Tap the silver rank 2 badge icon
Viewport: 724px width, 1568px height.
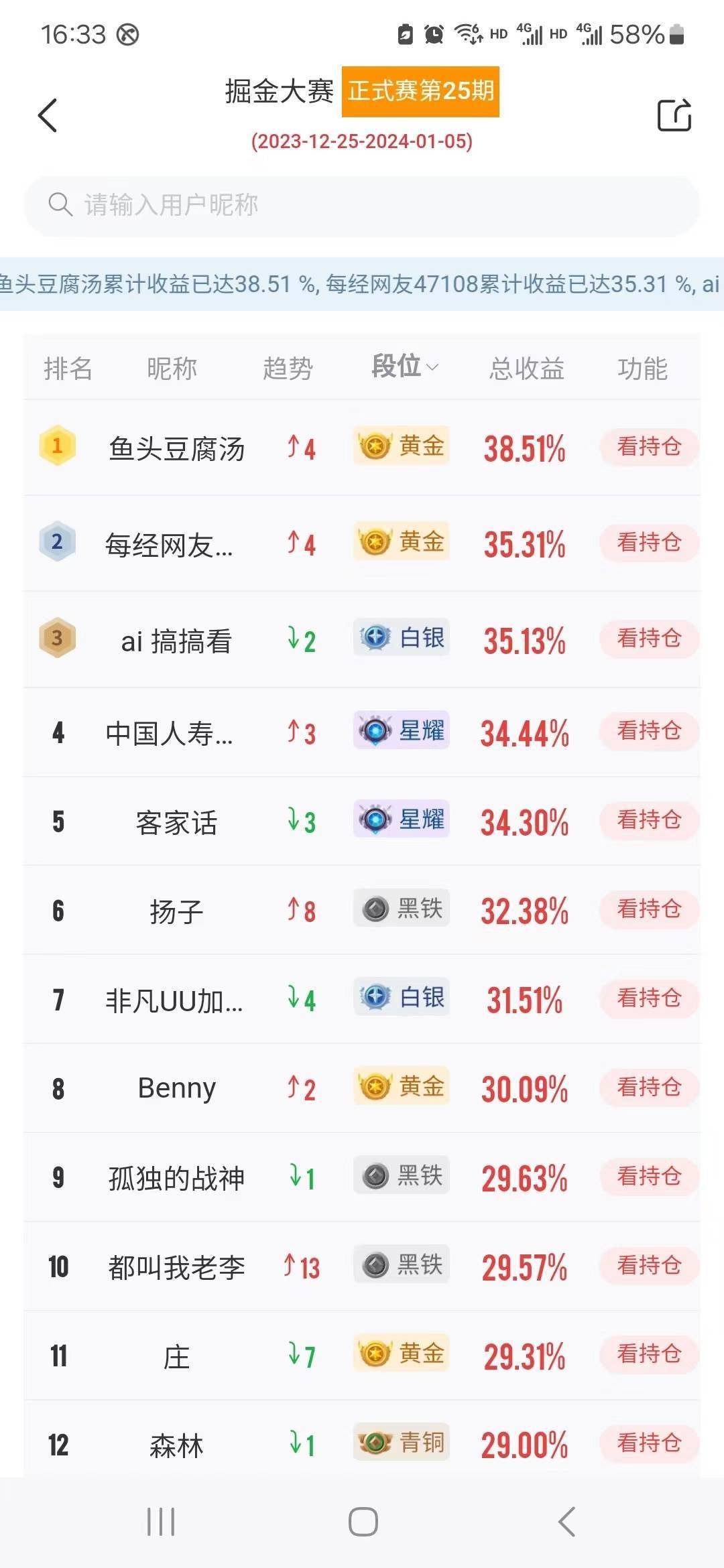(x=58, y=542)
